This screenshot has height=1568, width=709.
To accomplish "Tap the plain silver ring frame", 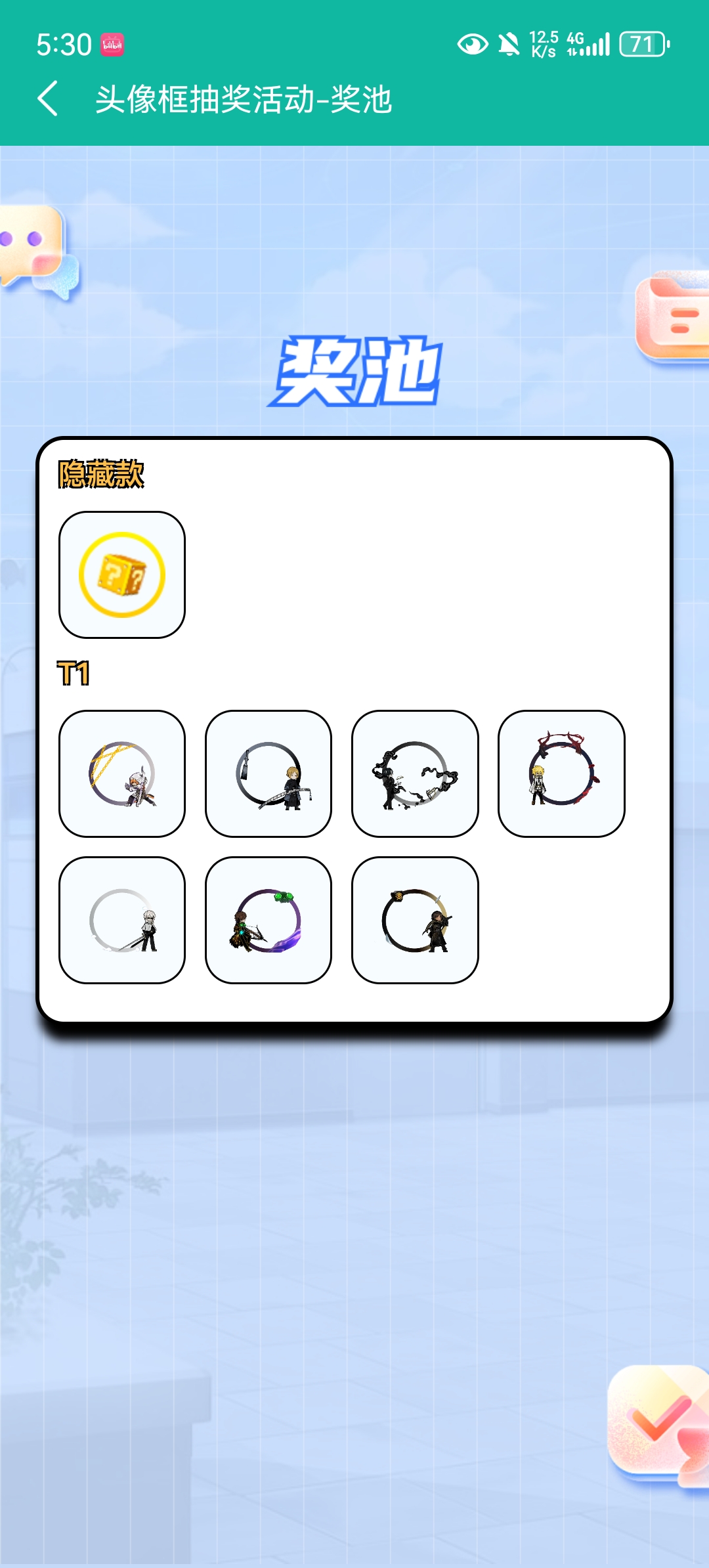I will (122, 920).
